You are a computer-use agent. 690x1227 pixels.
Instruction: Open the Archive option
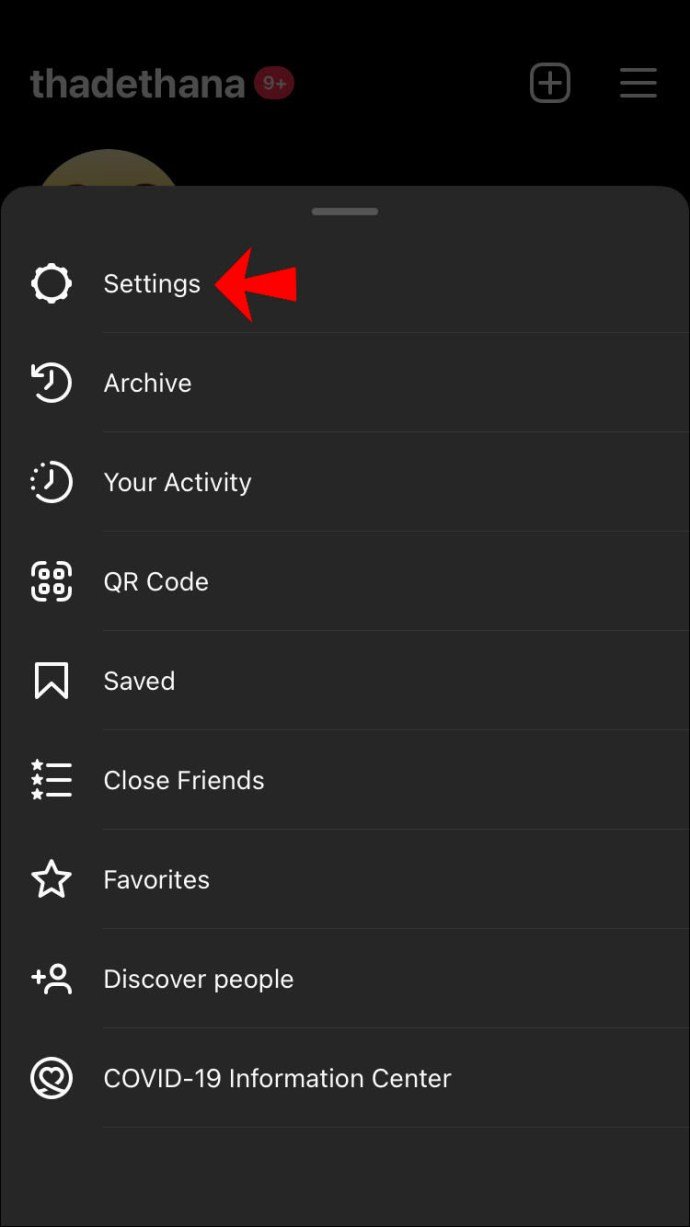click(147, 383)
